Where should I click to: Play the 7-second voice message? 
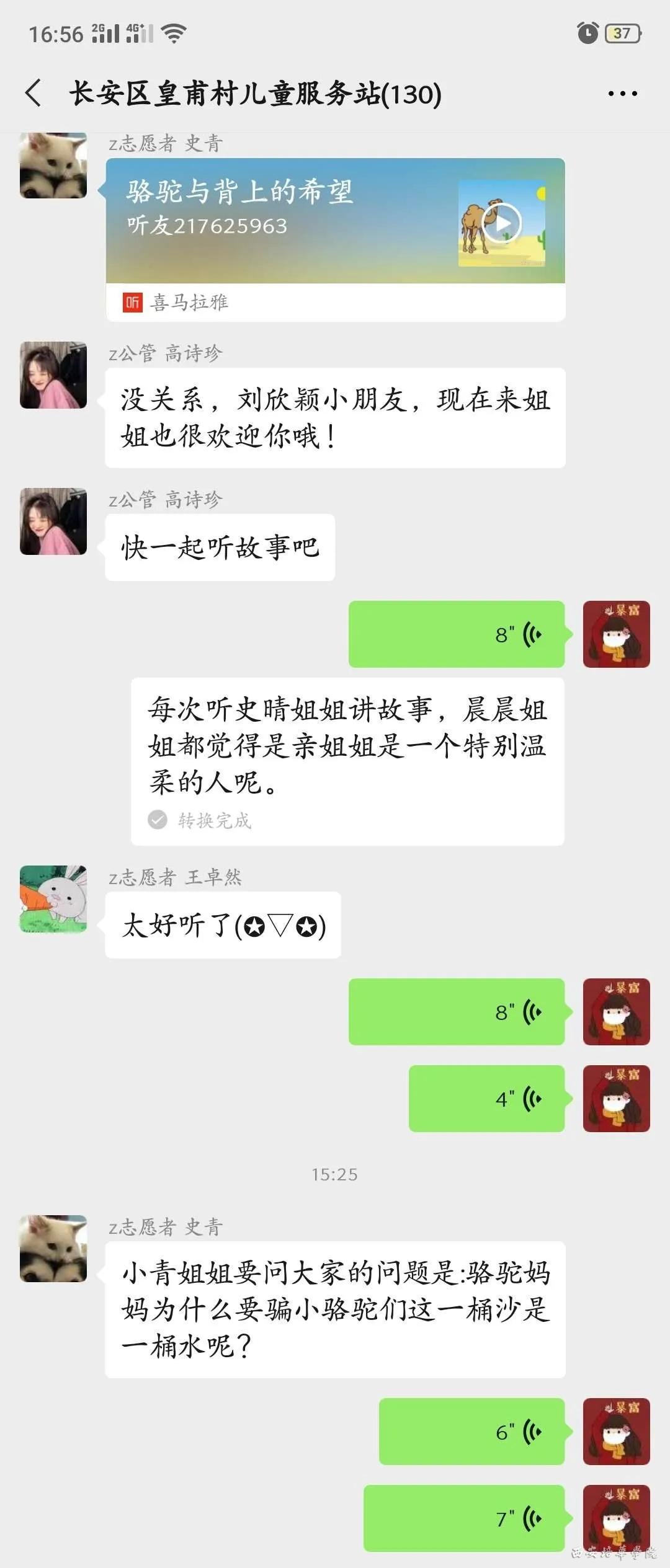464,1518
